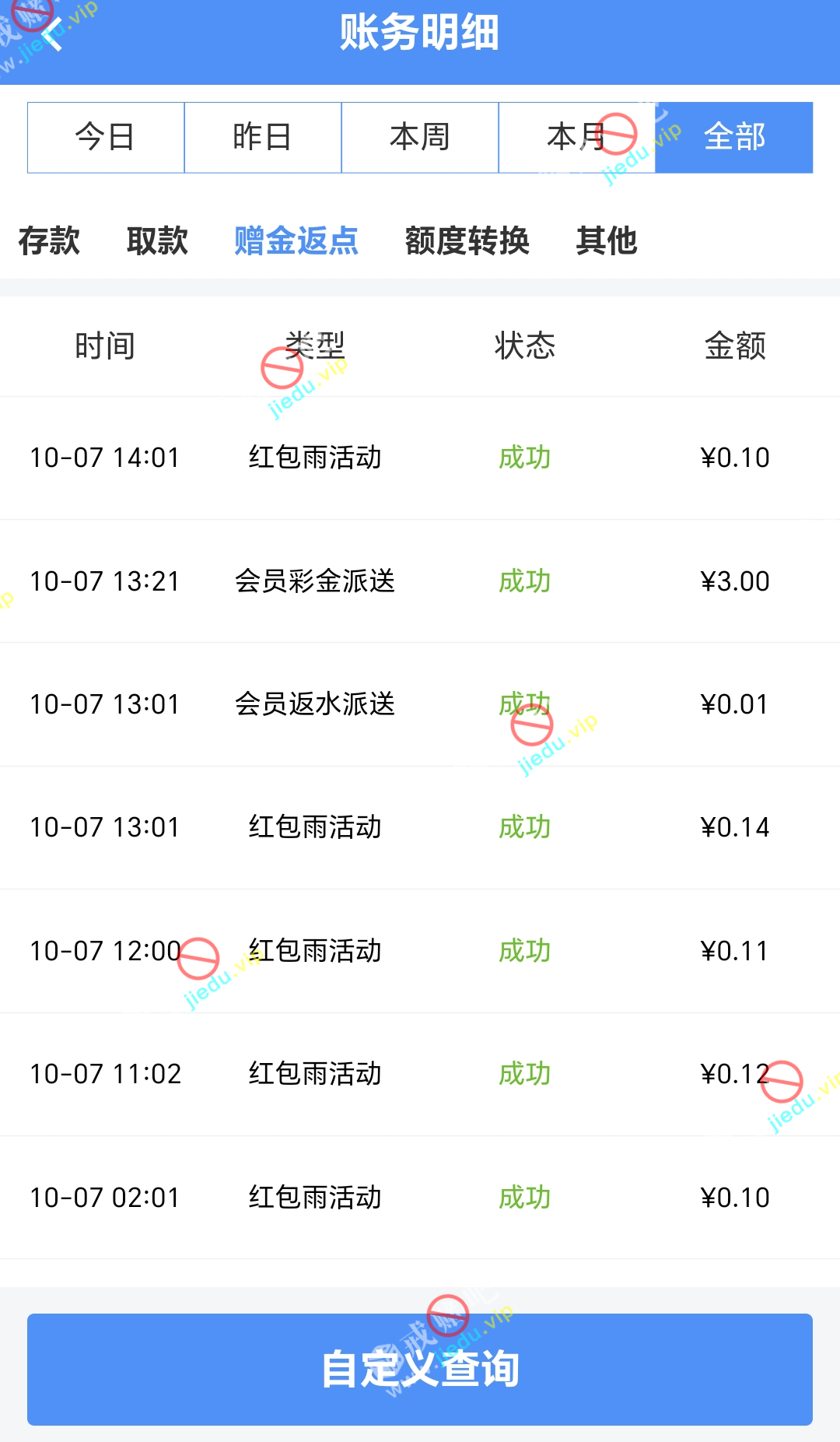Open the 存款 category tab
840x1442 pixels.
pos(49,240)
